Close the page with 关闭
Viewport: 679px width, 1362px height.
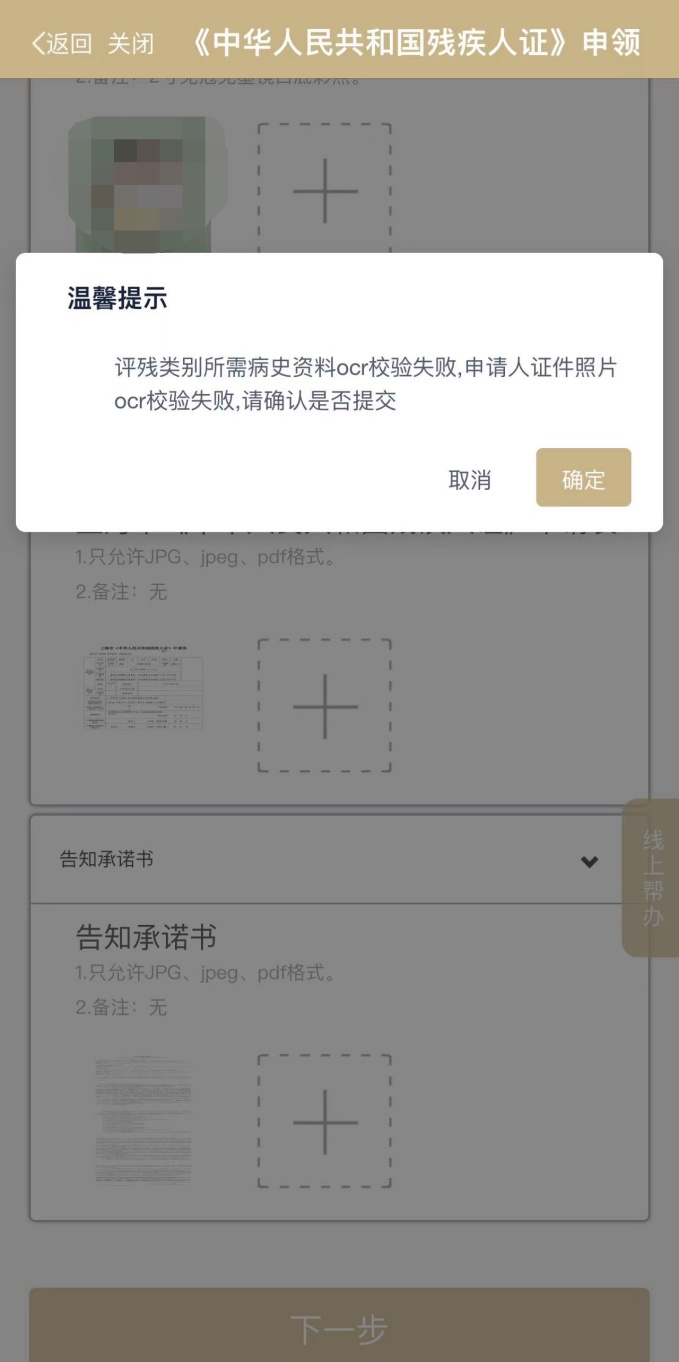pos(131,43)
